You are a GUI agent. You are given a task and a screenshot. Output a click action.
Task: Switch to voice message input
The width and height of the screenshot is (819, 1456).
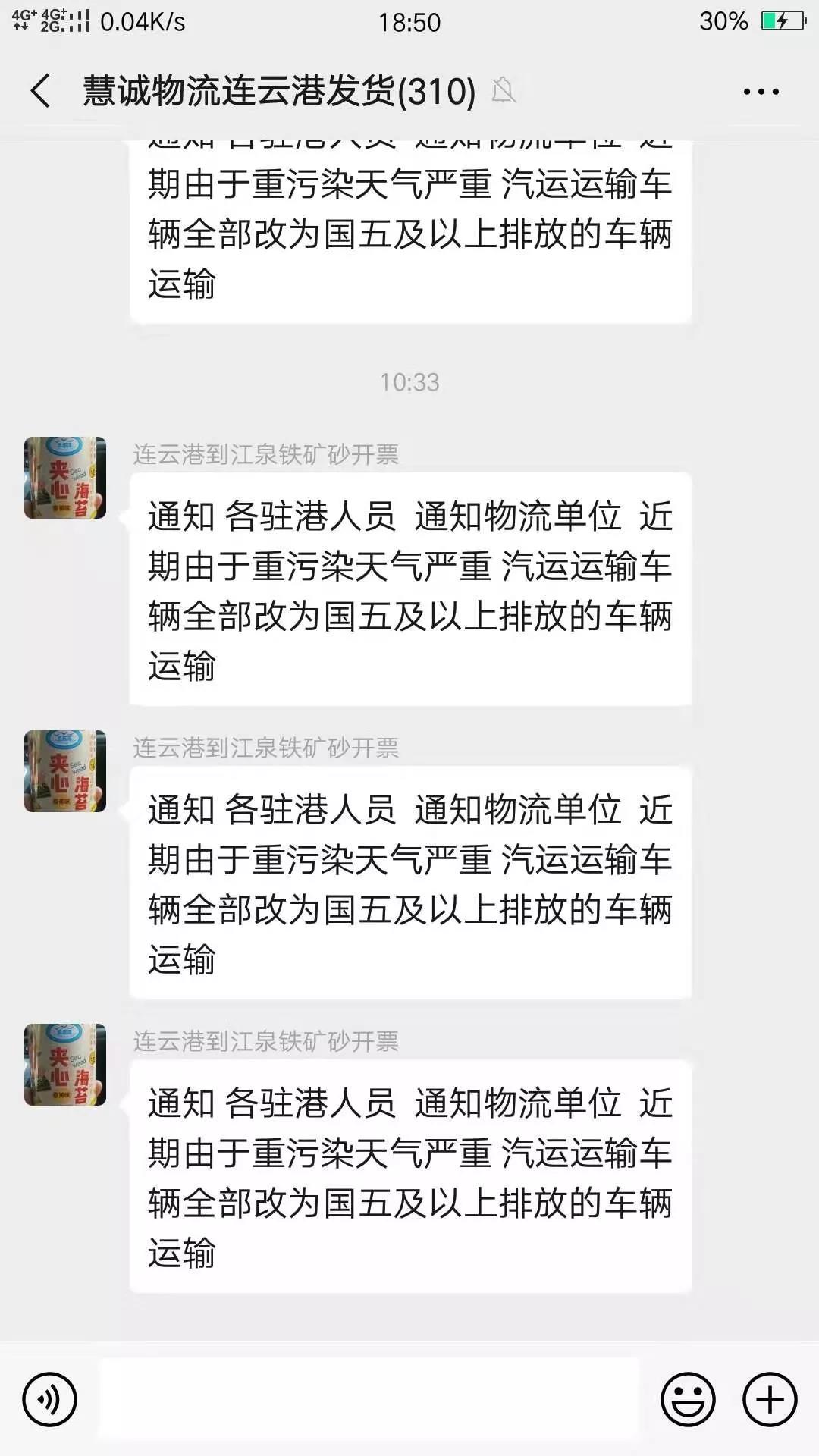50,1399
